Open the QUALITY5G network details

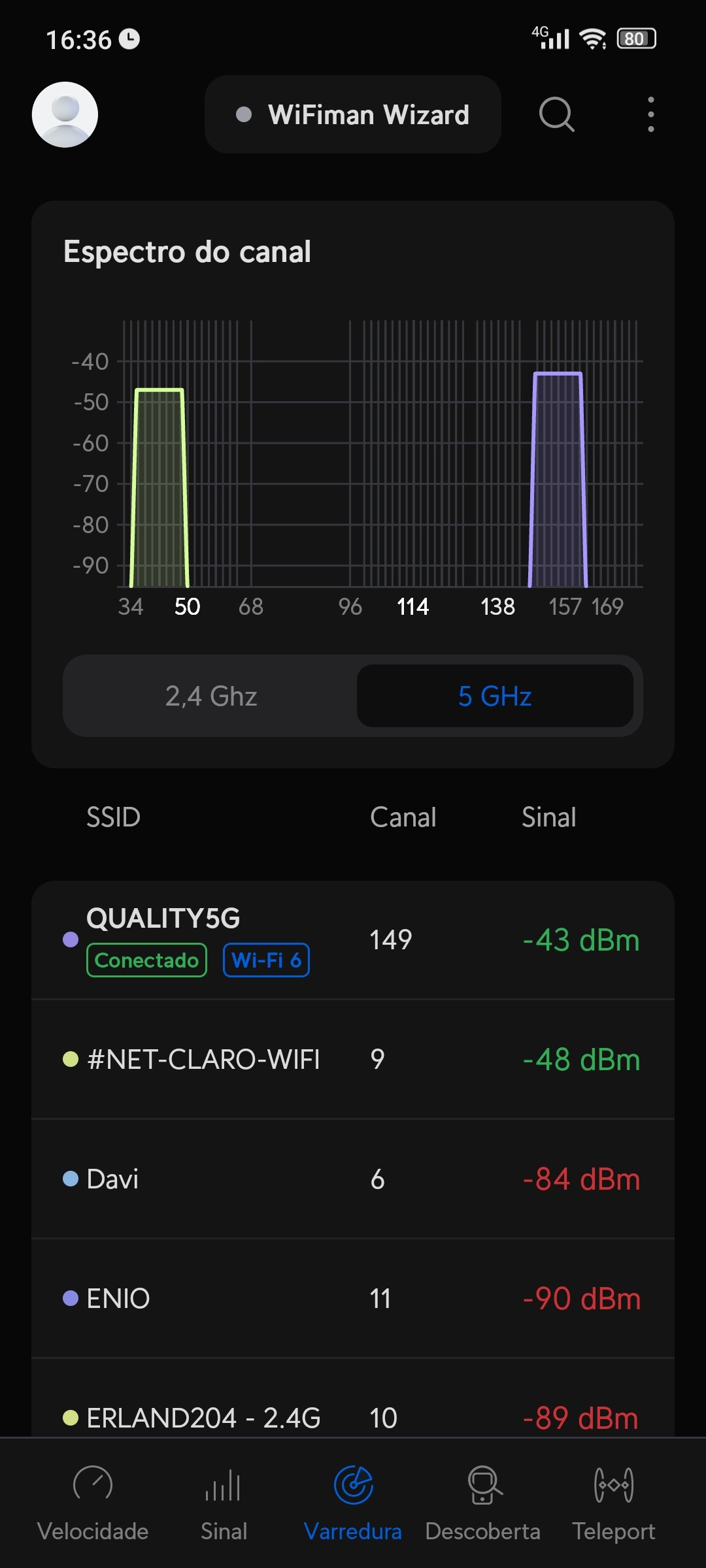352,939
